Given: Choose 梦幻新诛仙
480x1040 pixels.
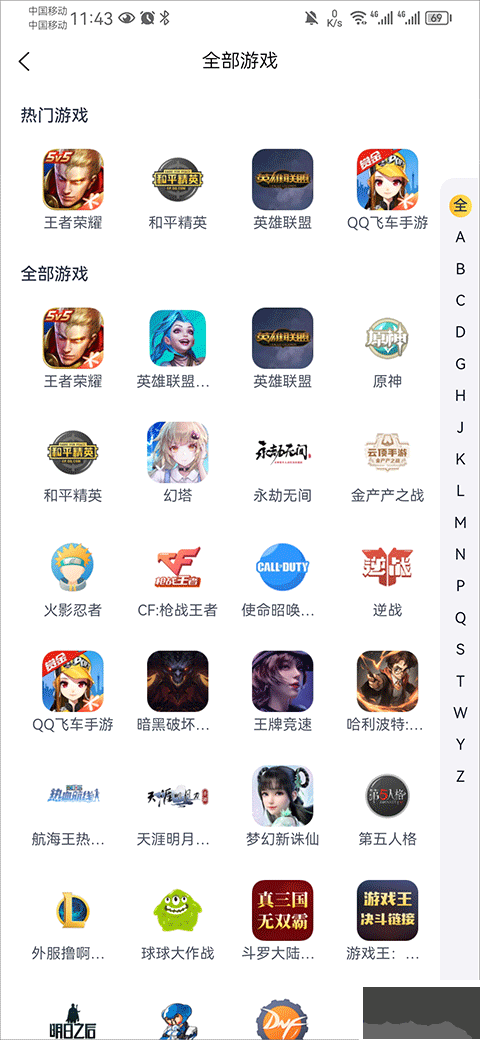Looking at the screenshot, I should [x=282, y=807].
